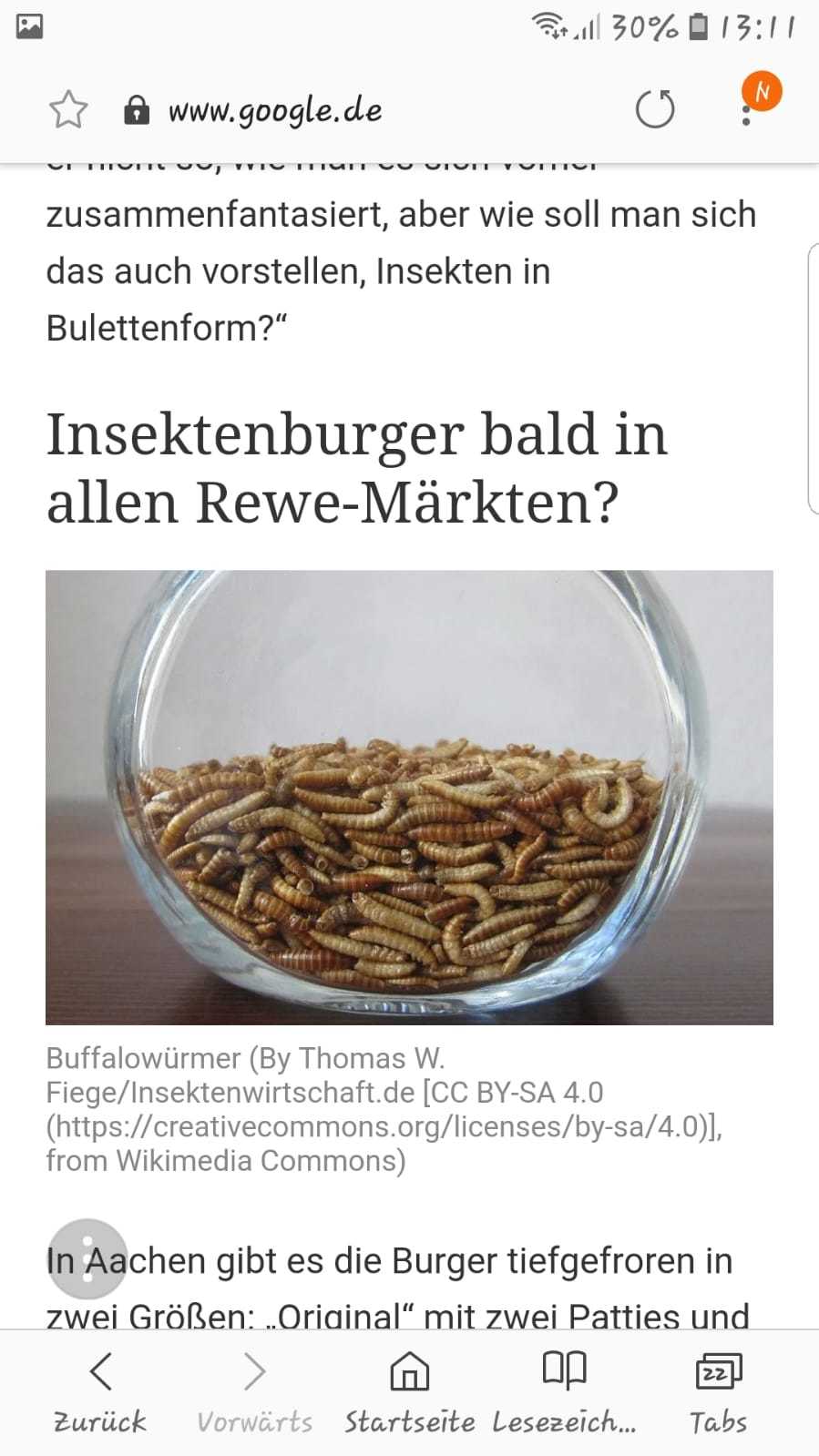Viewport: 819px width, 1456px height.
Task: Open the Startseite home page
Action: (x=409, y=1390)
